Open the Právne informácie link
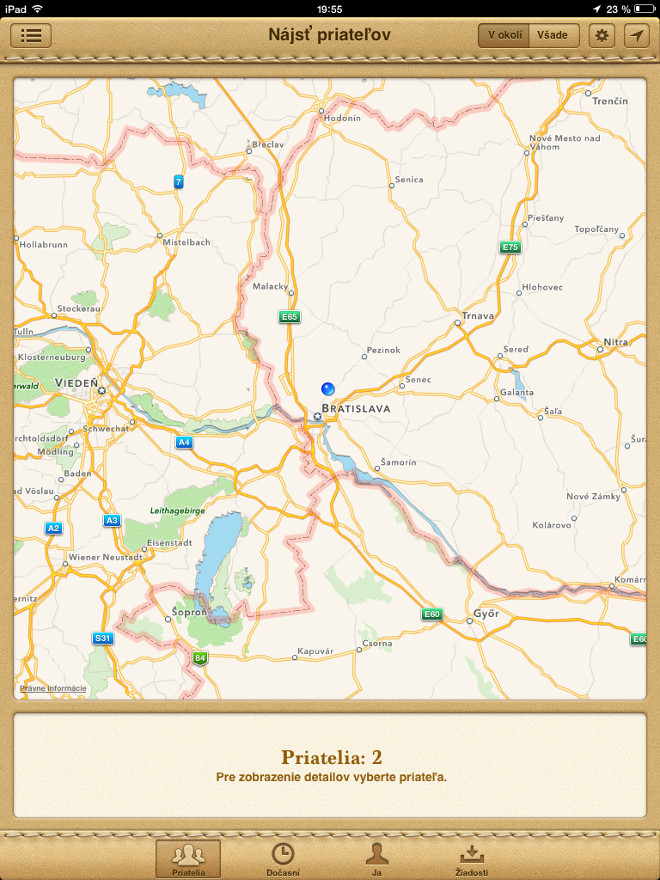This screenshot has width=660, height=880. 53,688
